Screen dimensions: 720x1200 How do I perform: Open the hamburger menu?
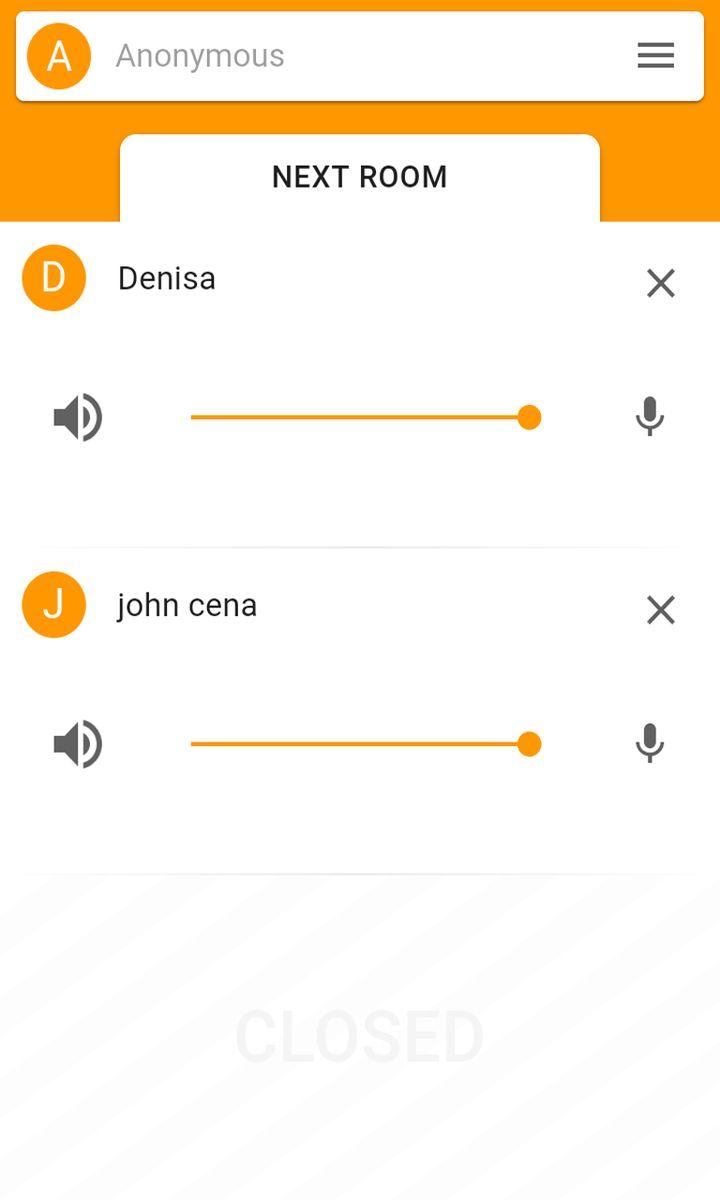(656, 56)
